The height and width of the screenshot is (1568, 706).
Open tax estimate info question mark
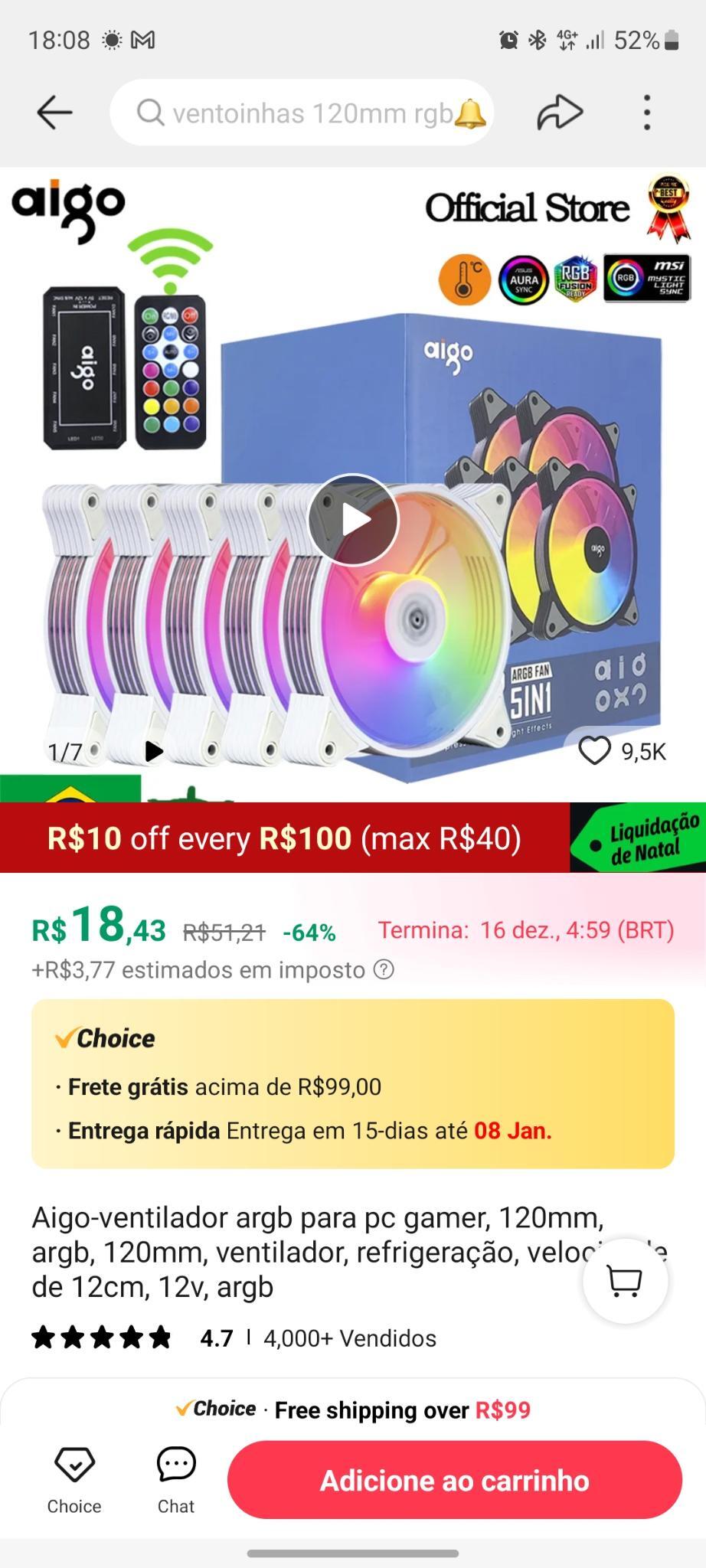coord(384,970)
